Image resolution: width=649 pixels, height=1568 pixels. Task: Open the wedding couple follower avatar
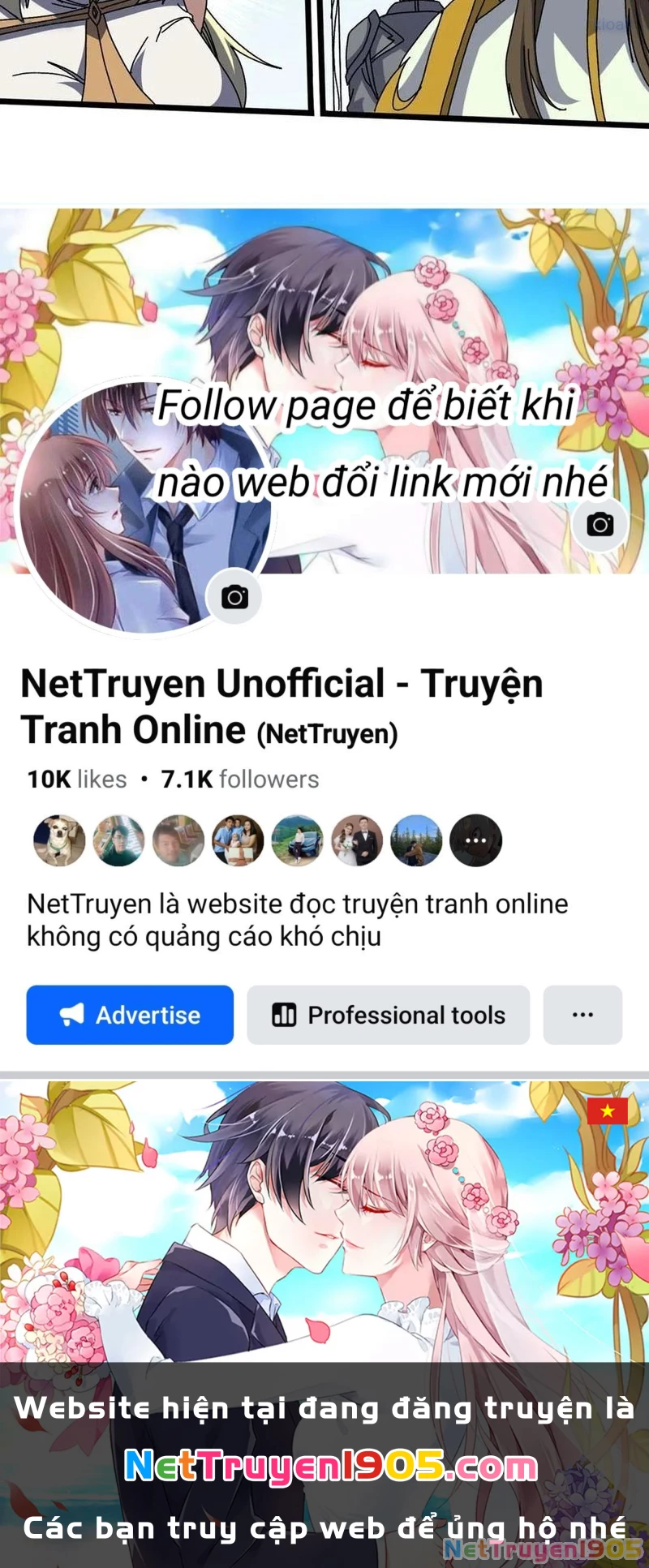tap(357, 841)
